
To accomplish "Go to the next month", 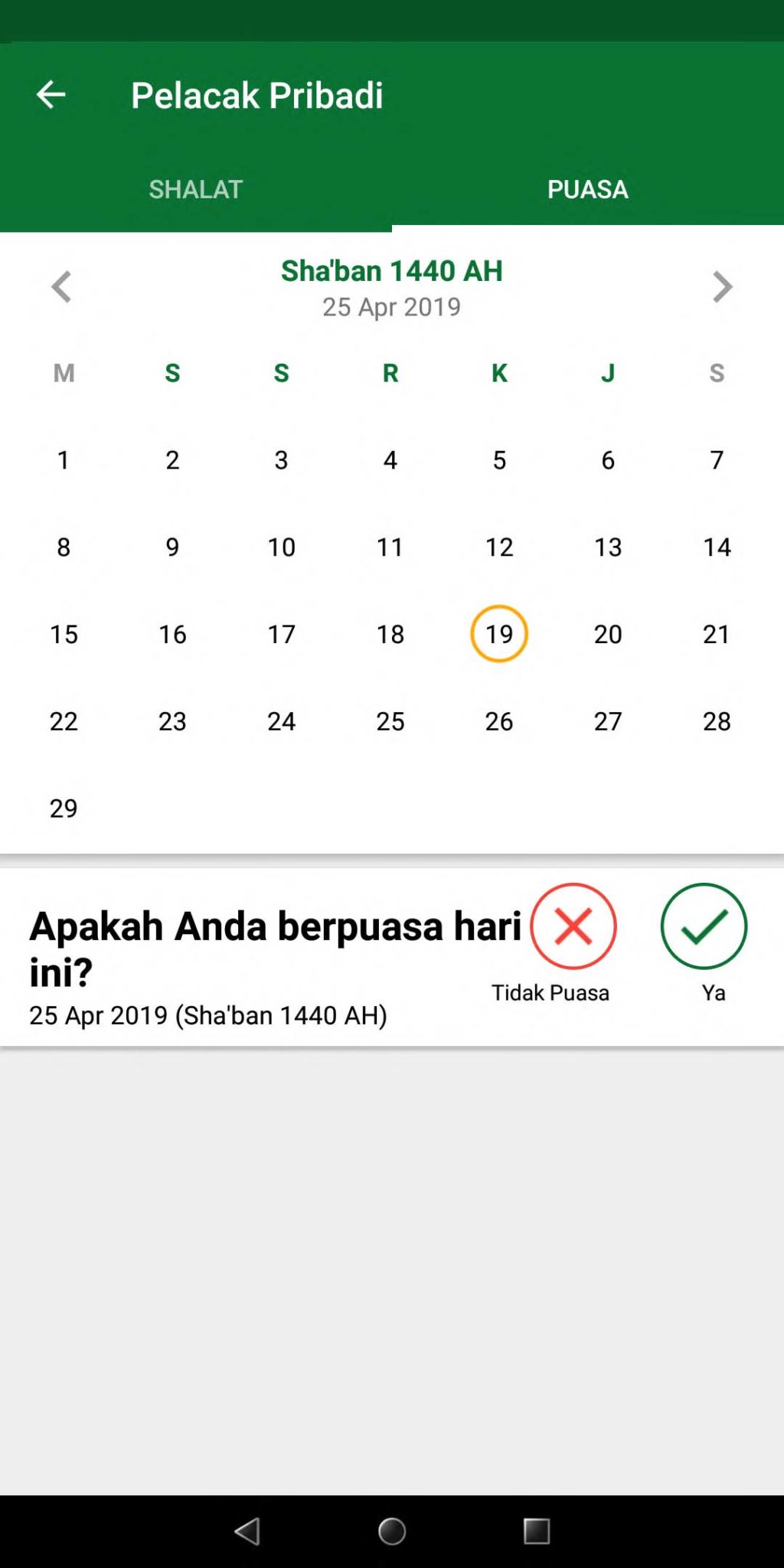I will 722,287.
